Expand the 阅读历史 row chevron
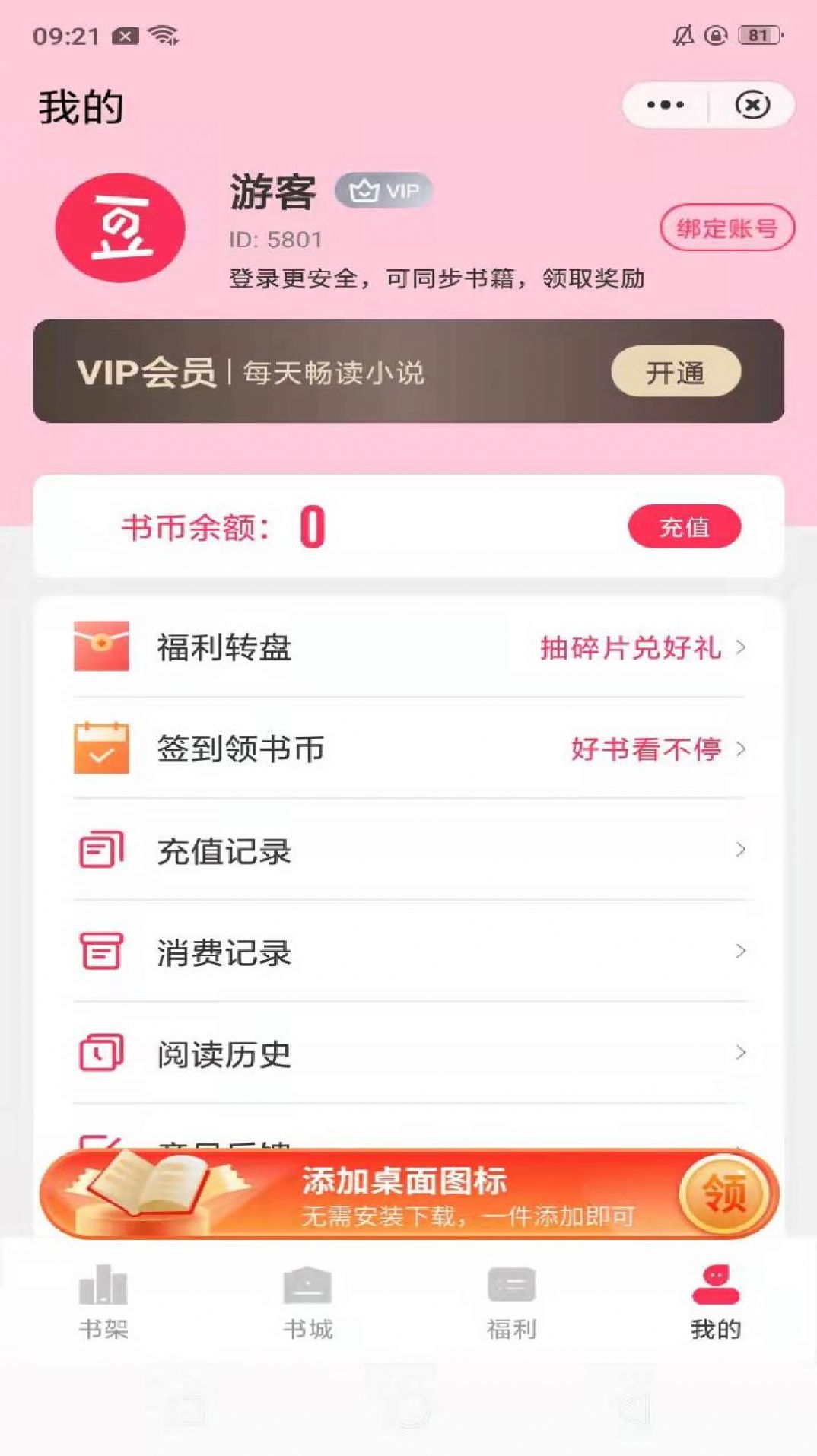Viewport: 817px width, 1456px height. click(x=742, y=1054)
